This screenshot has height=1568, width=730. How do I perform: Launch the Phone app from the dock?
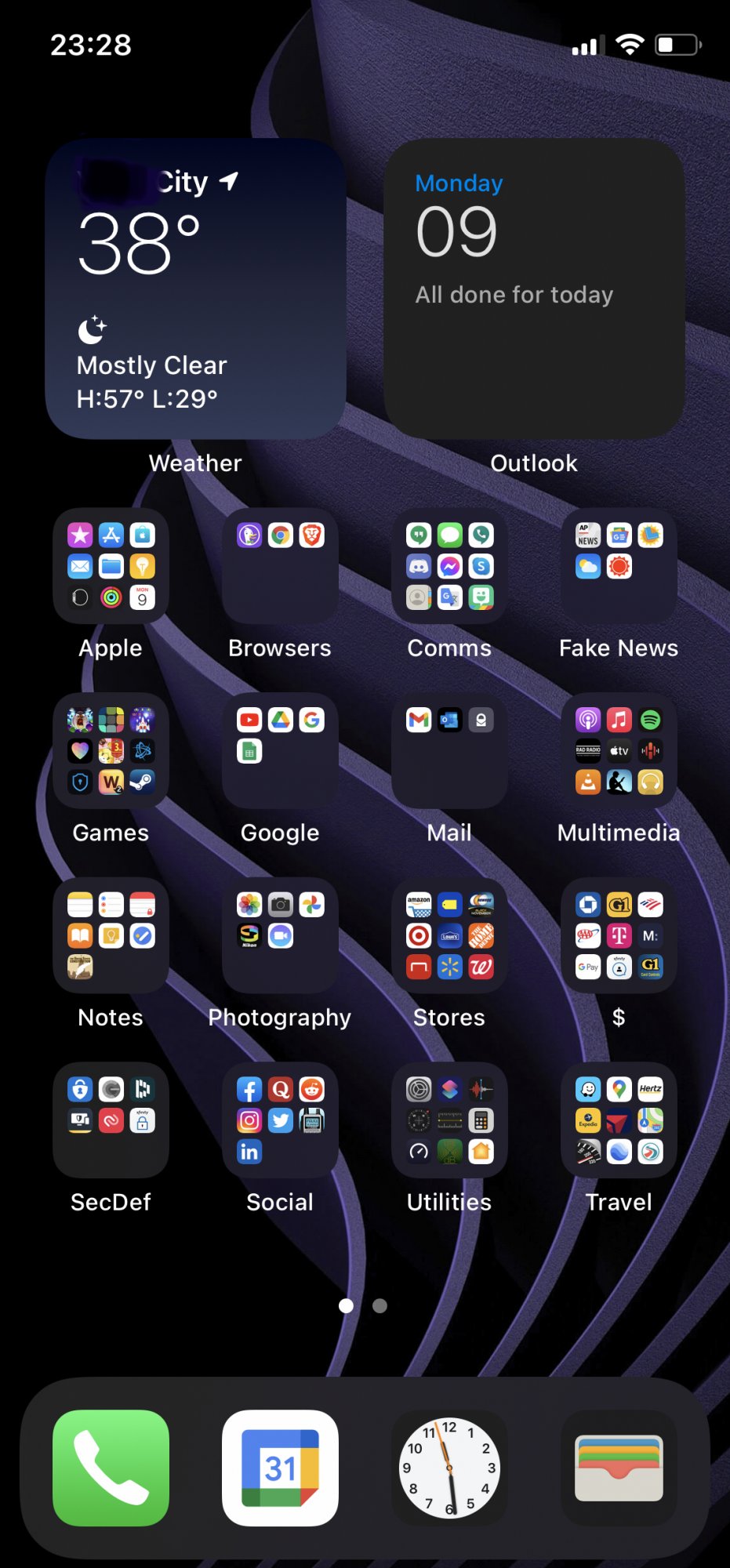coord(111,1468)
